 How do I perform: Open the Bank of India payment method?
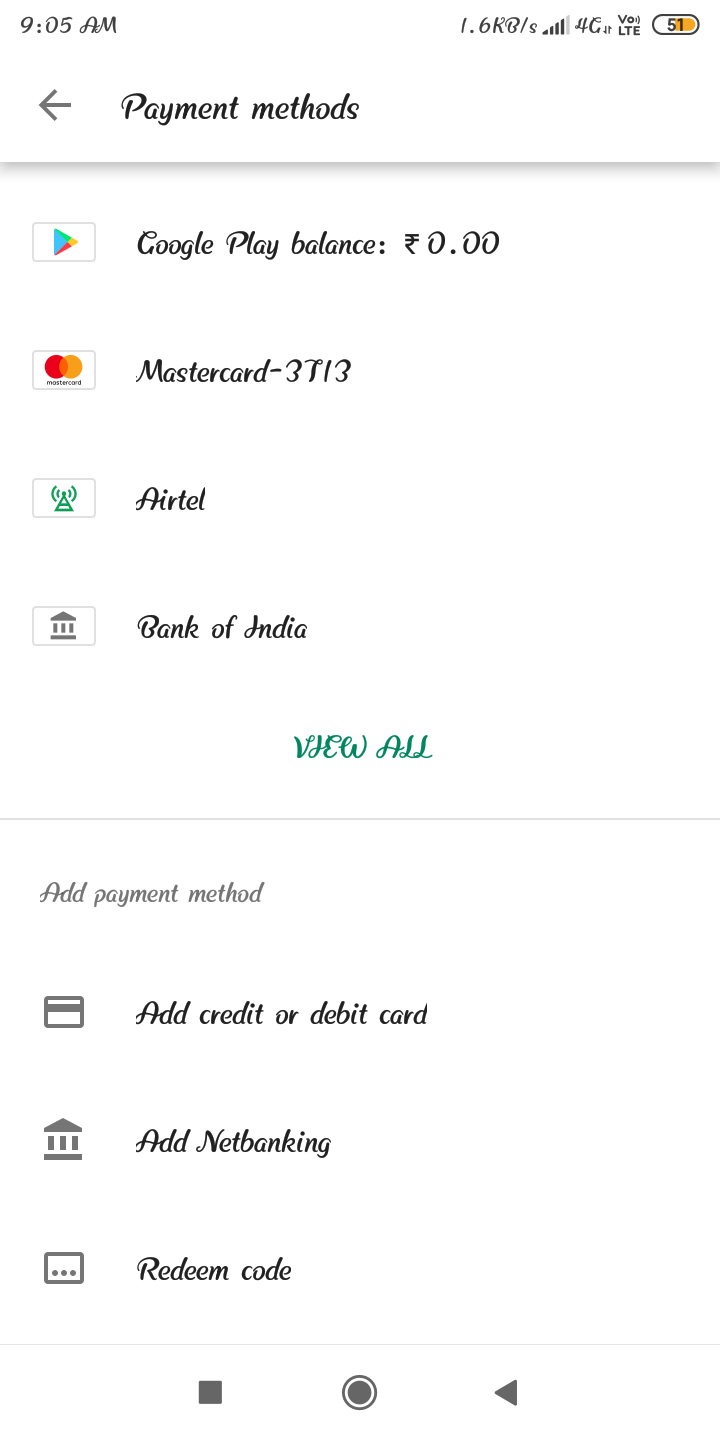pyautogui.click(x=222, y=627)
